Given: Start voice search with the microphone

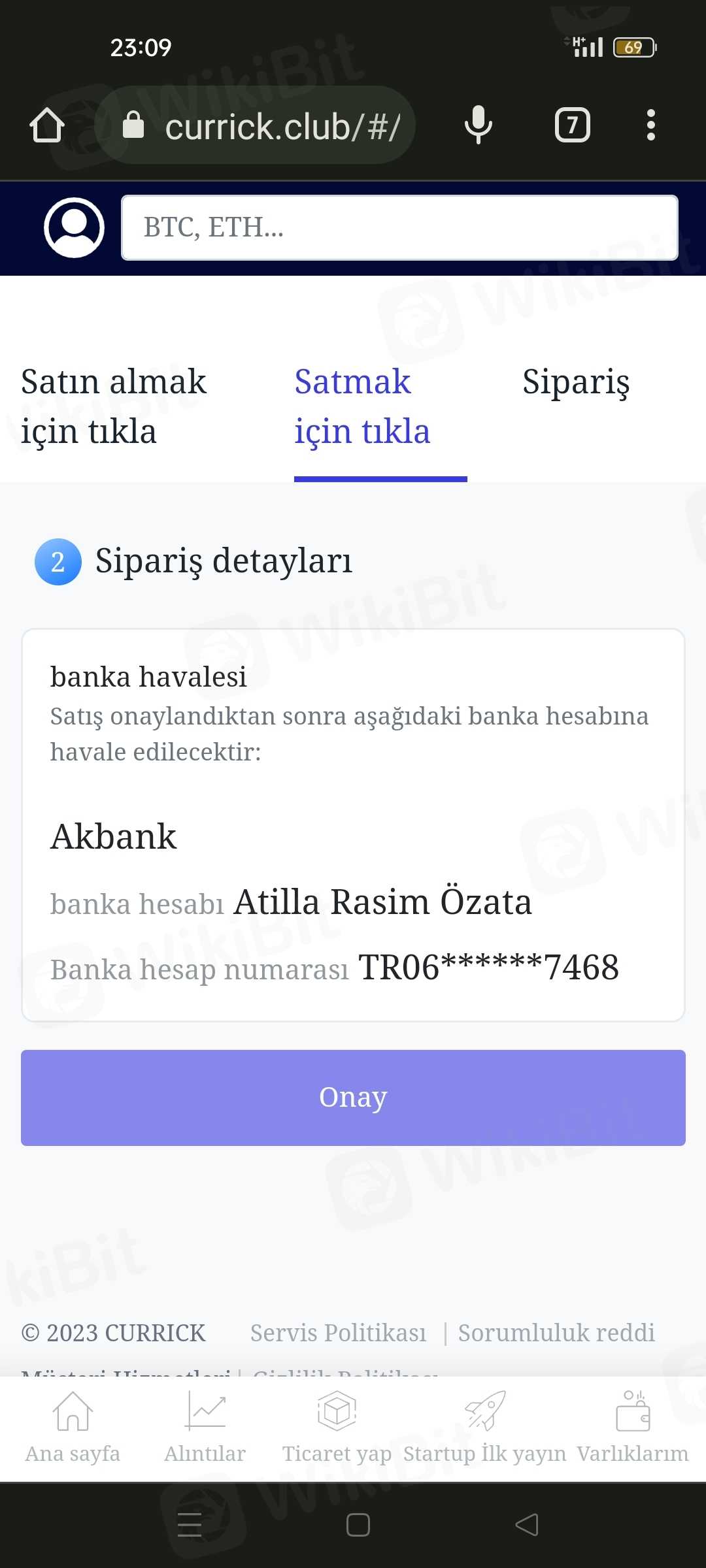Looking at the screenshot, I should click(478, 125).
